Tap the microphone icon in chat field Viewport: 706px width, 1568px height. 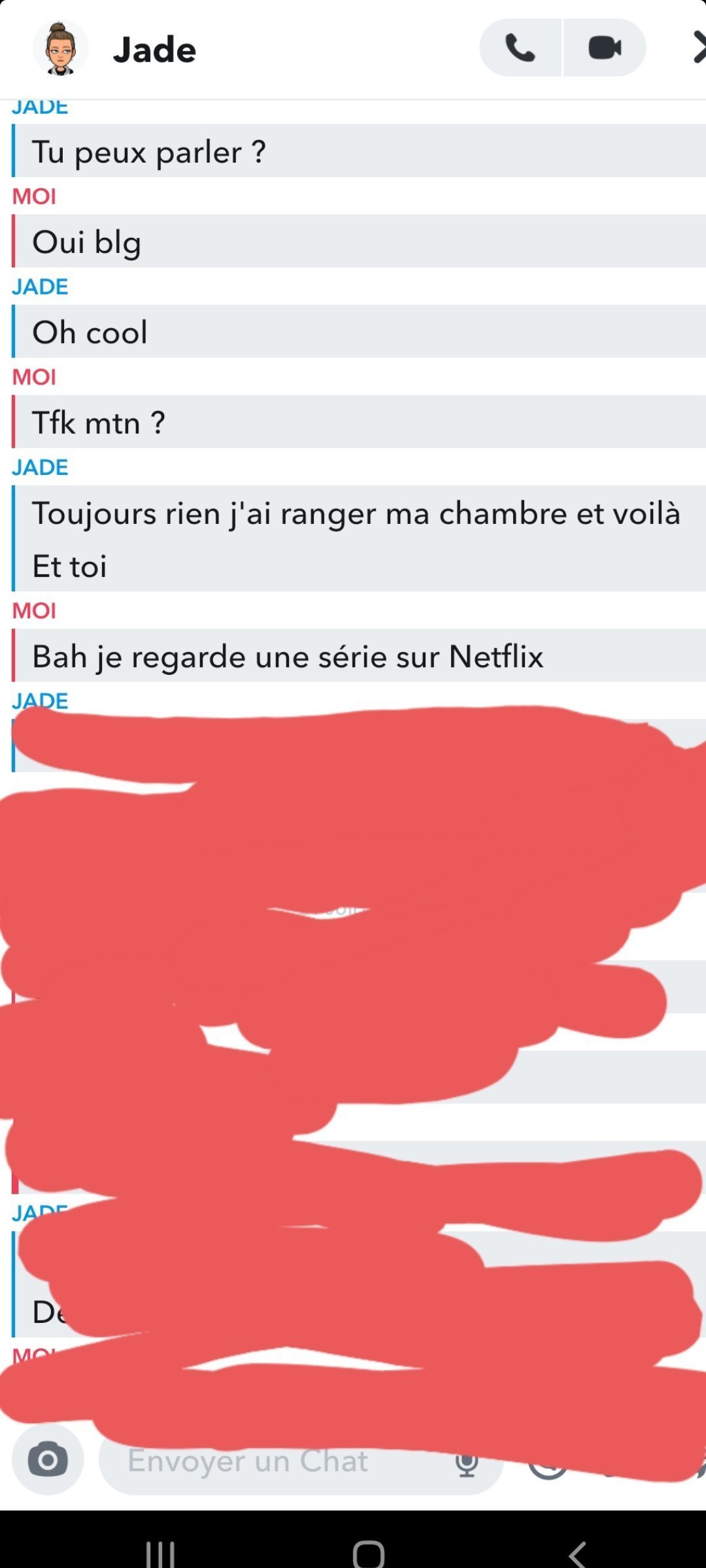tap(467, 1463)
